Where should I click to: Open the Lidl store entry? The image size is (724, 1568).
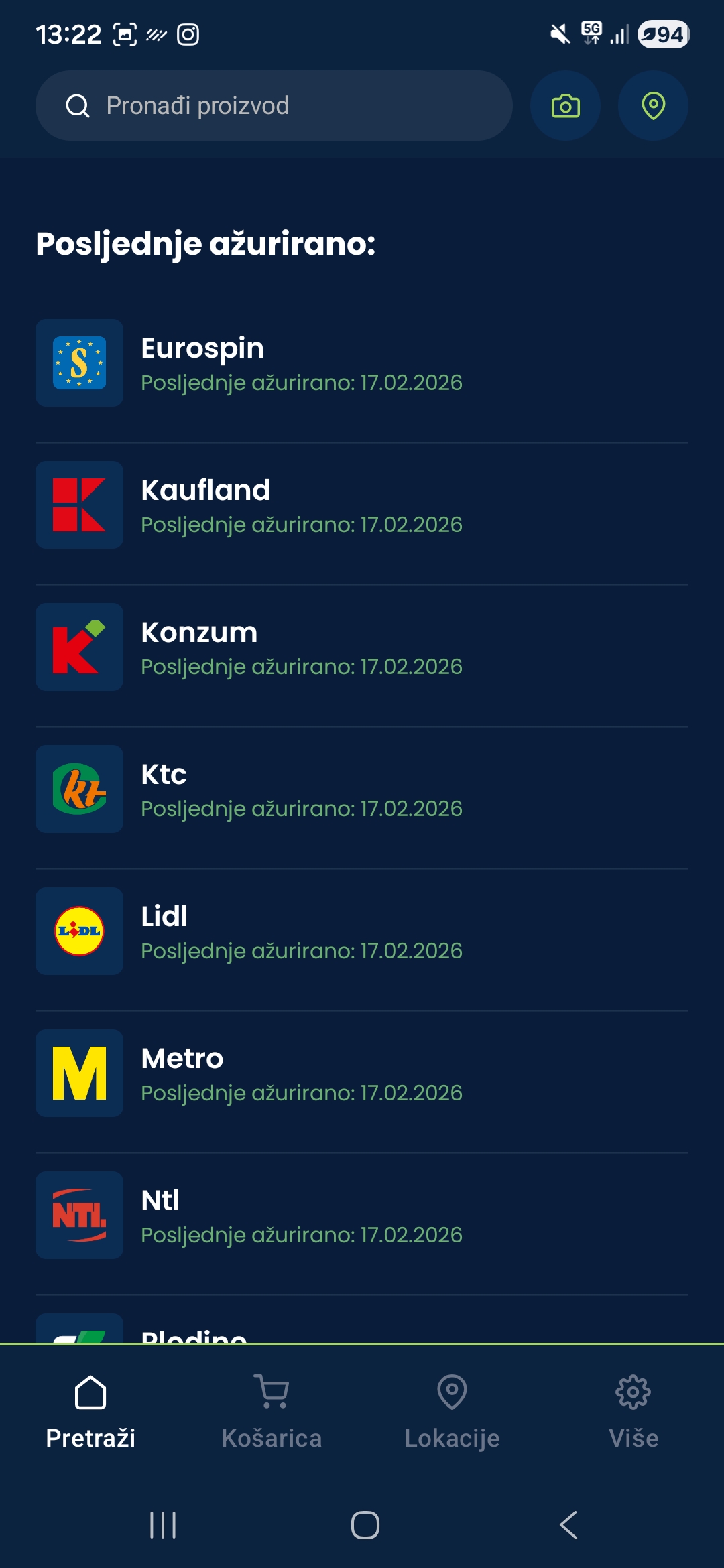(x=362, y=931)
